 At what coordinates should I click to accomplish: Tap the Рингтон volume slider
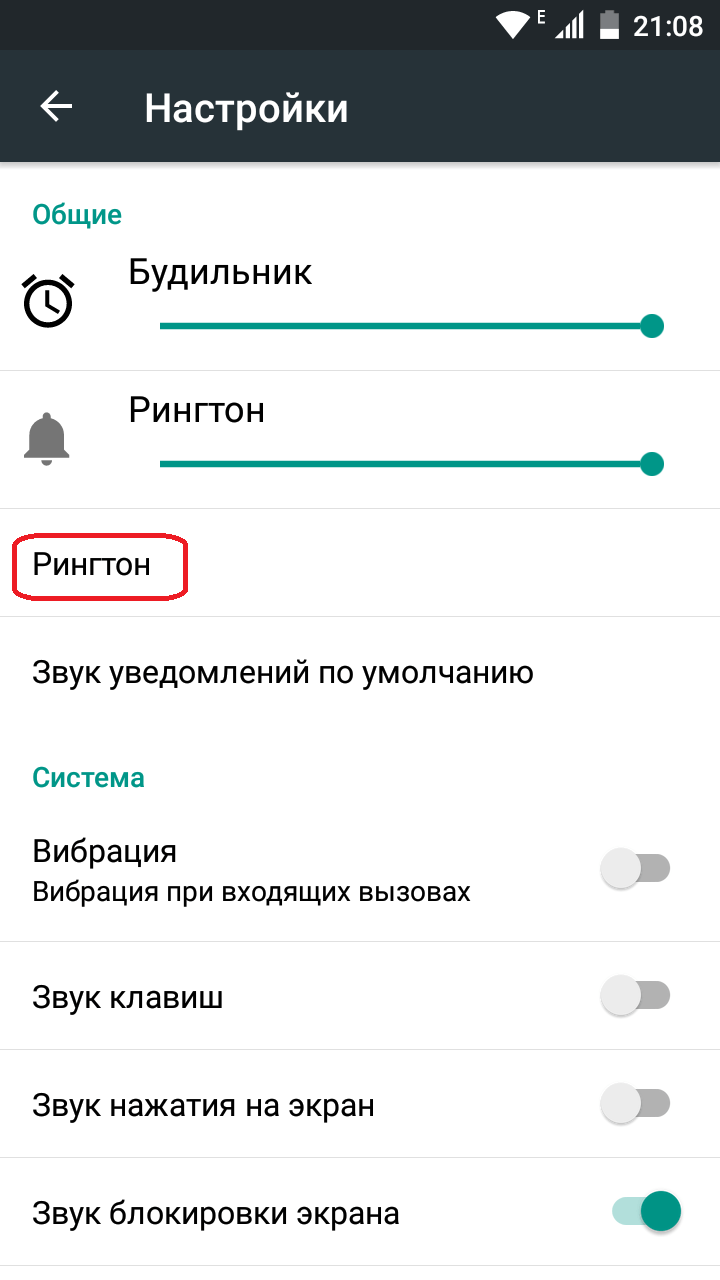tap(411, 464)
